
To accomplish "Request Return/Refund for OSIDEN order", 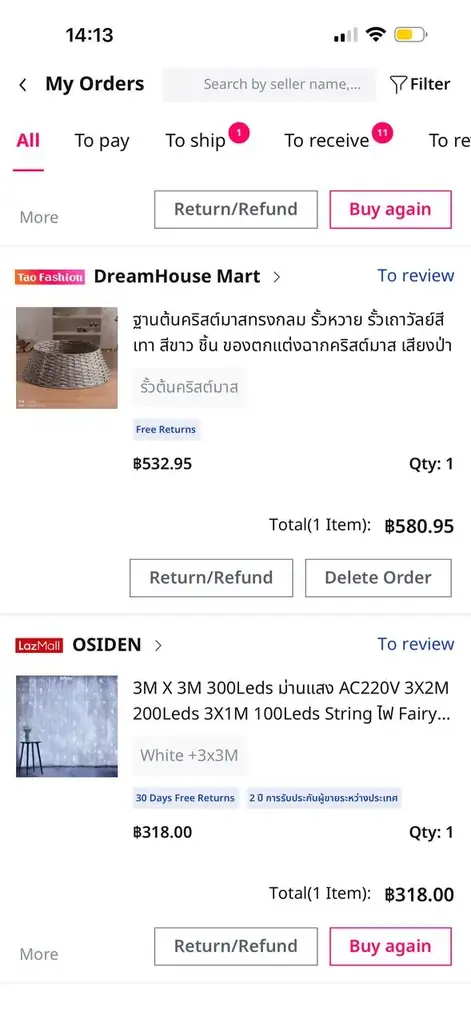I will tap(236, 946).
